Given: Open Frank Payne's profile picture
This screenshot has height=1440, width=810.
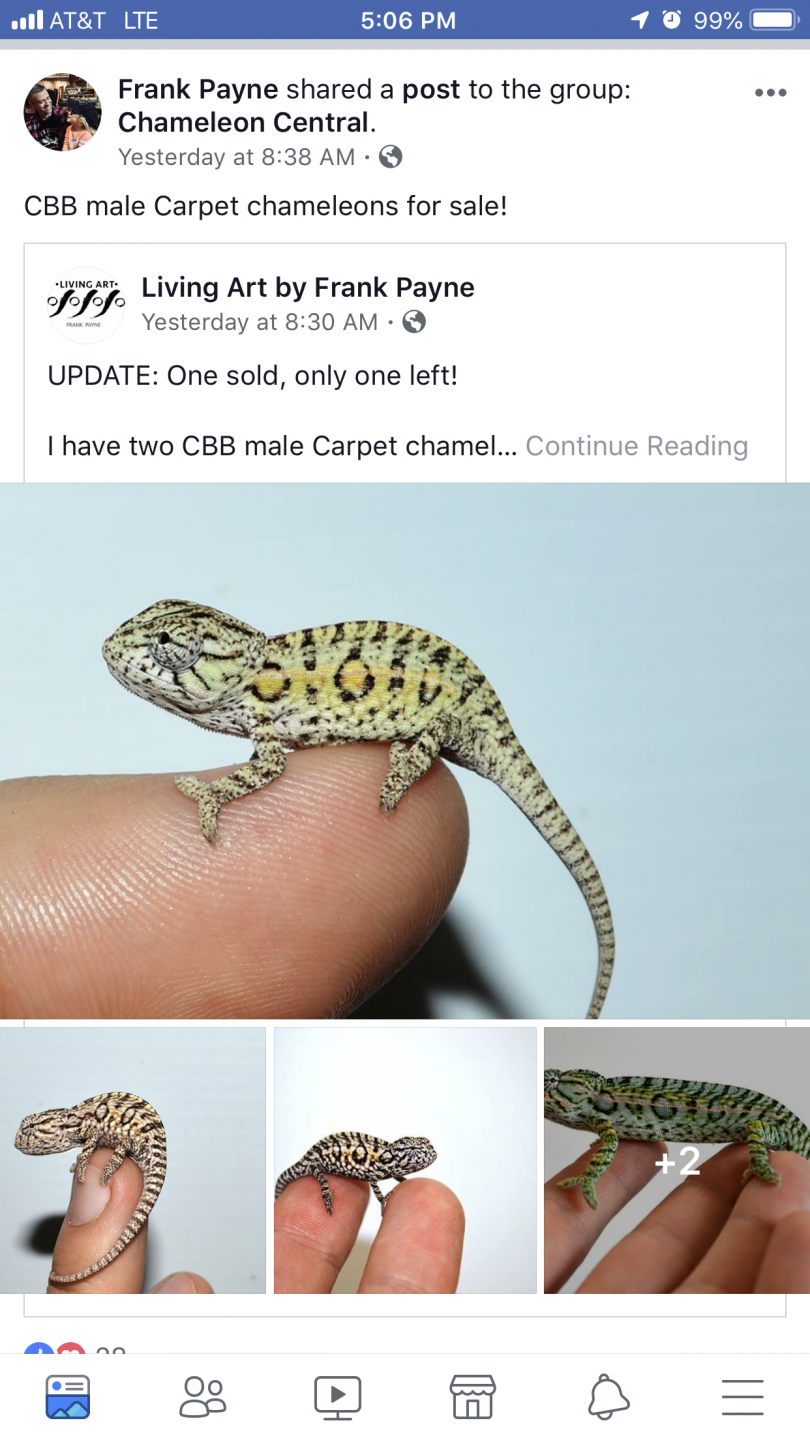Looking at the screenshot, I should (62, 112).
